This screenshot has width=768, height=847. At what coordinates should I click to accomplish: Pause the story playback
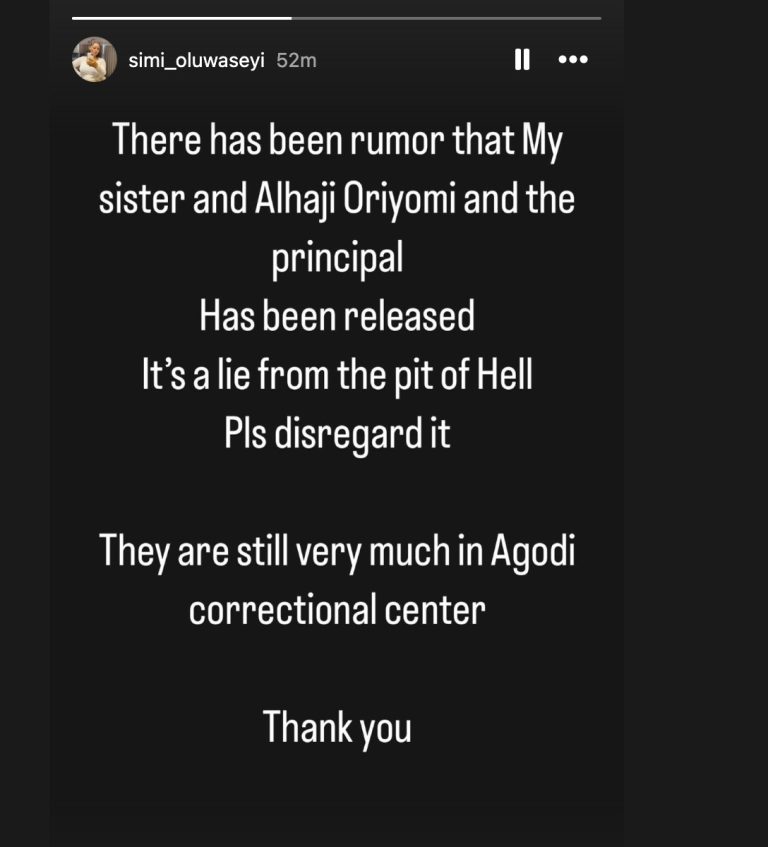[x=521, y=60]
